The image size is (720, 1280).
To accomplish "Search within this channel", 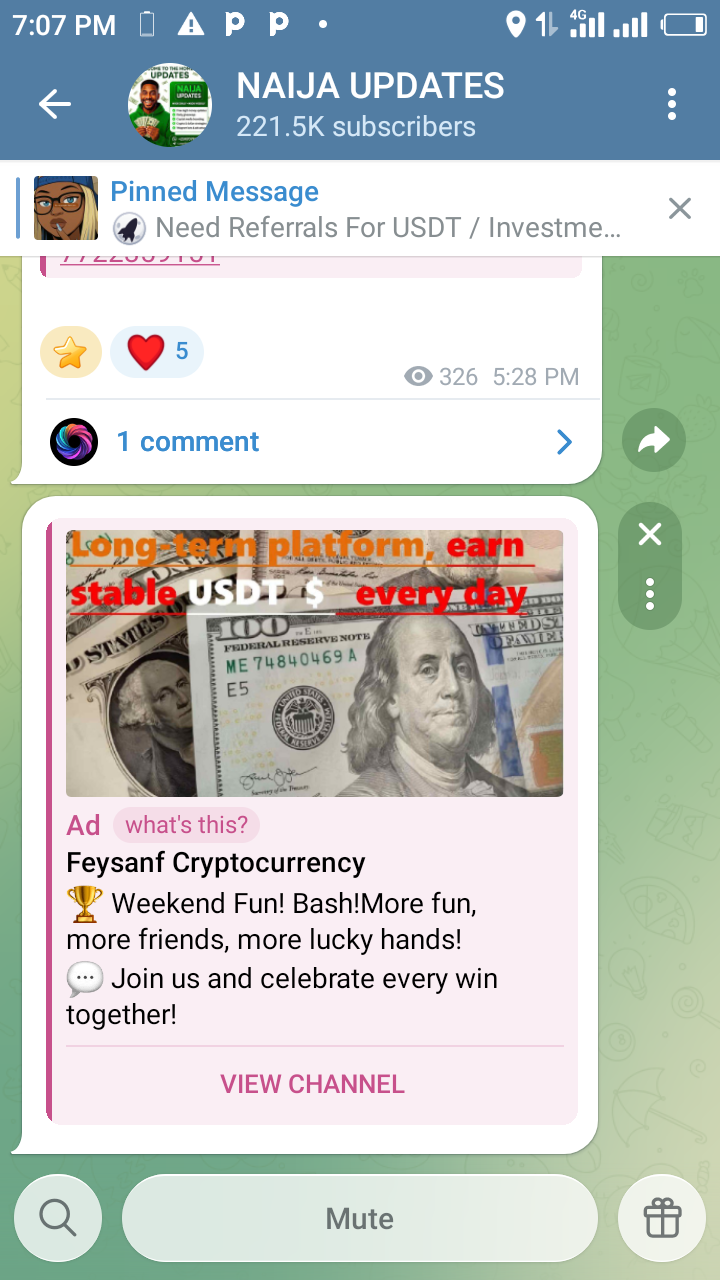I will [58, 1218].
